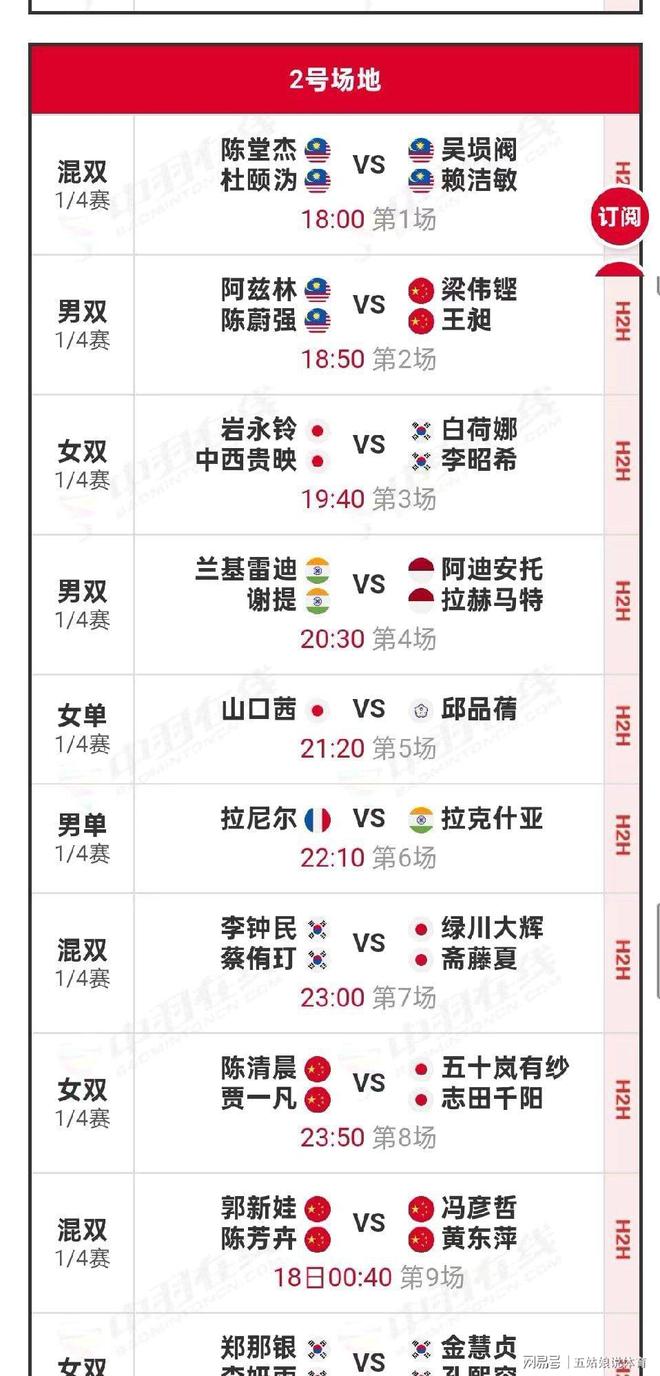
Task: Open H2H for 阿兹林/陈蔚强 vs 梁伟铿/王昶
Action: tap(622, 324)
